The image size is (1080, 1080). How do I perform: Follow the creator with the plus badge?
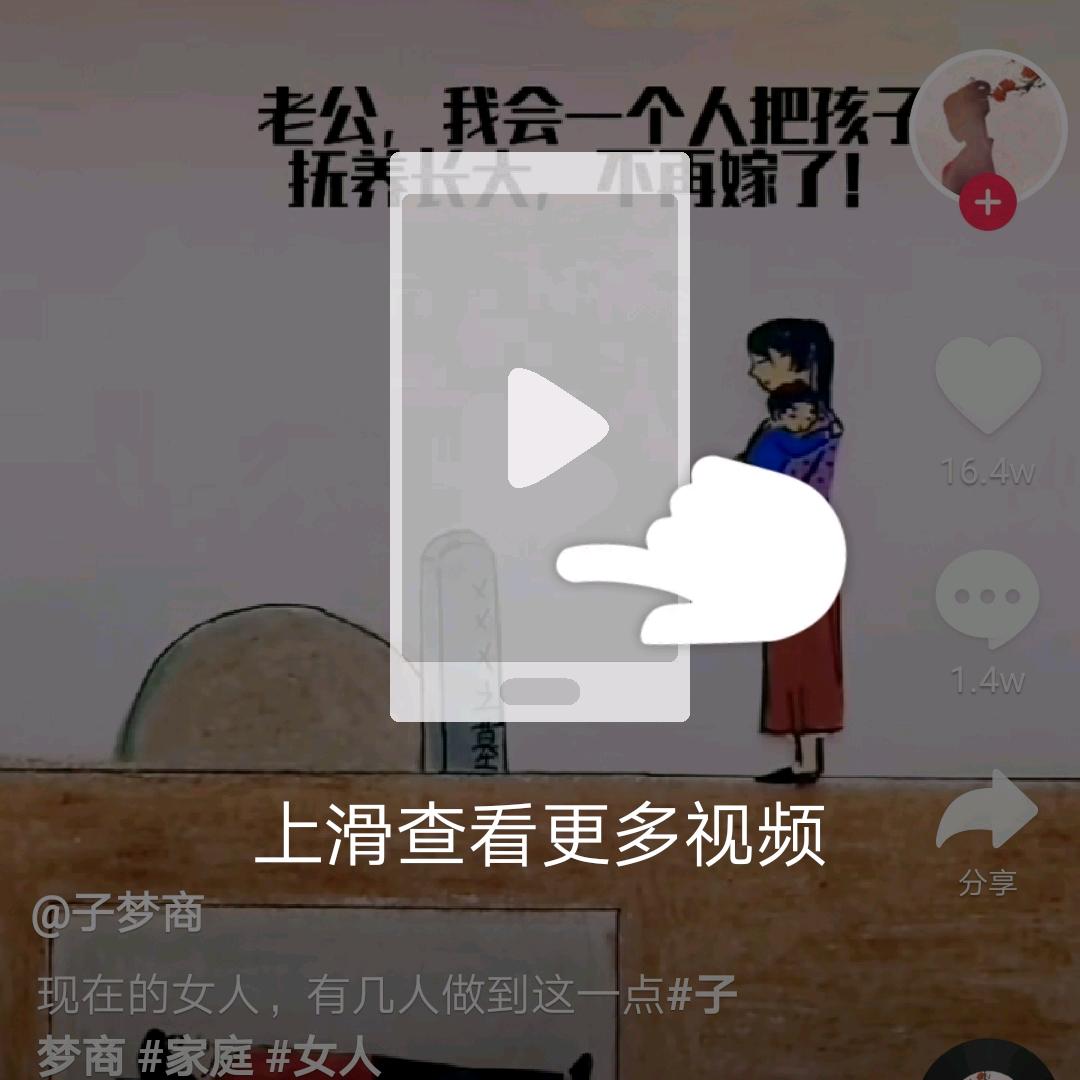tap(988, 202)
